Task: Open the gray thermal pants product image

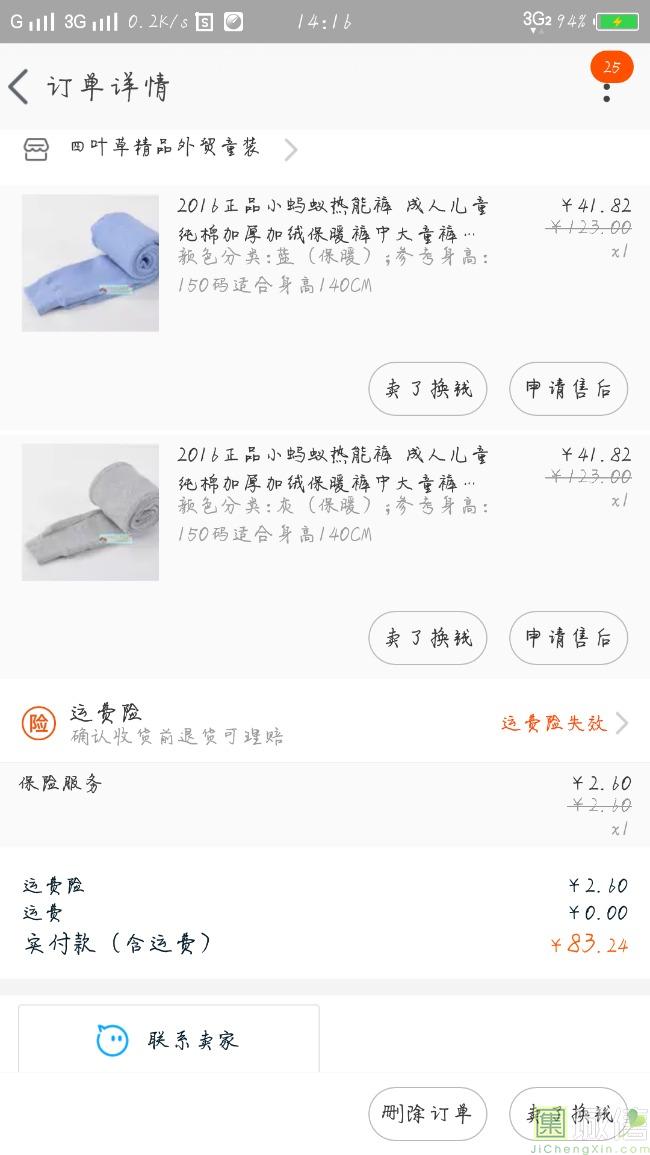Action: point(90,512)
